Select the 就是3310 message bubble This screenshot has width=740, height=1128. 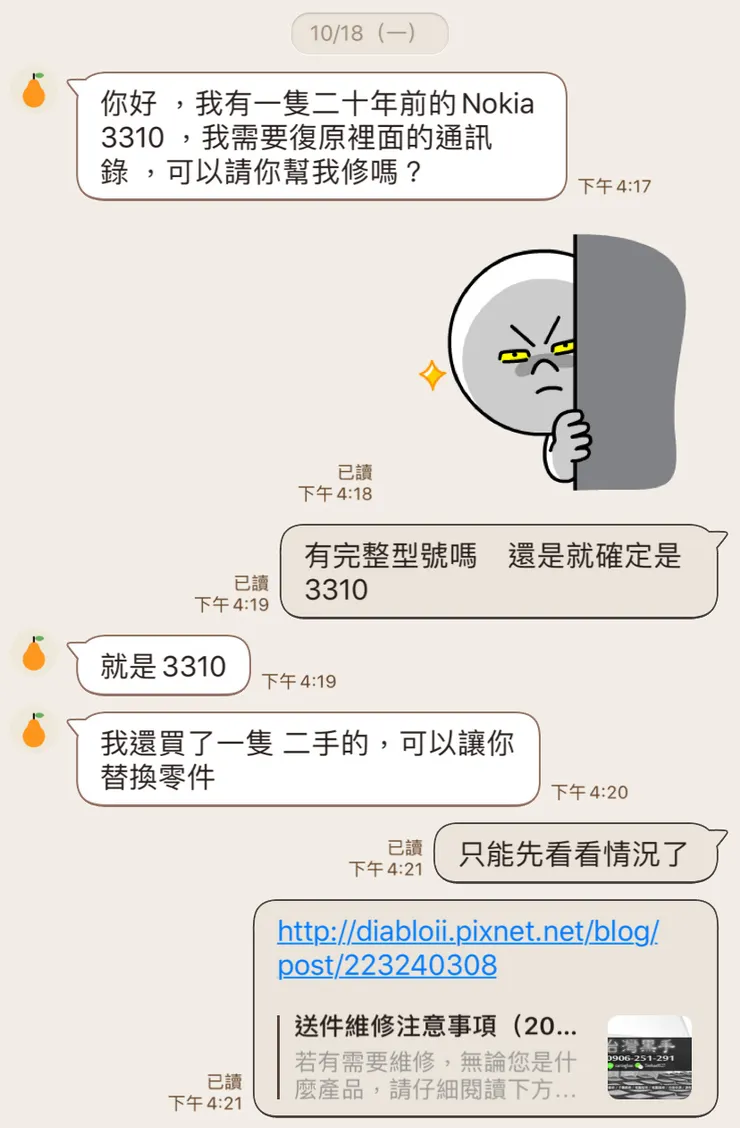pos(161,665)
